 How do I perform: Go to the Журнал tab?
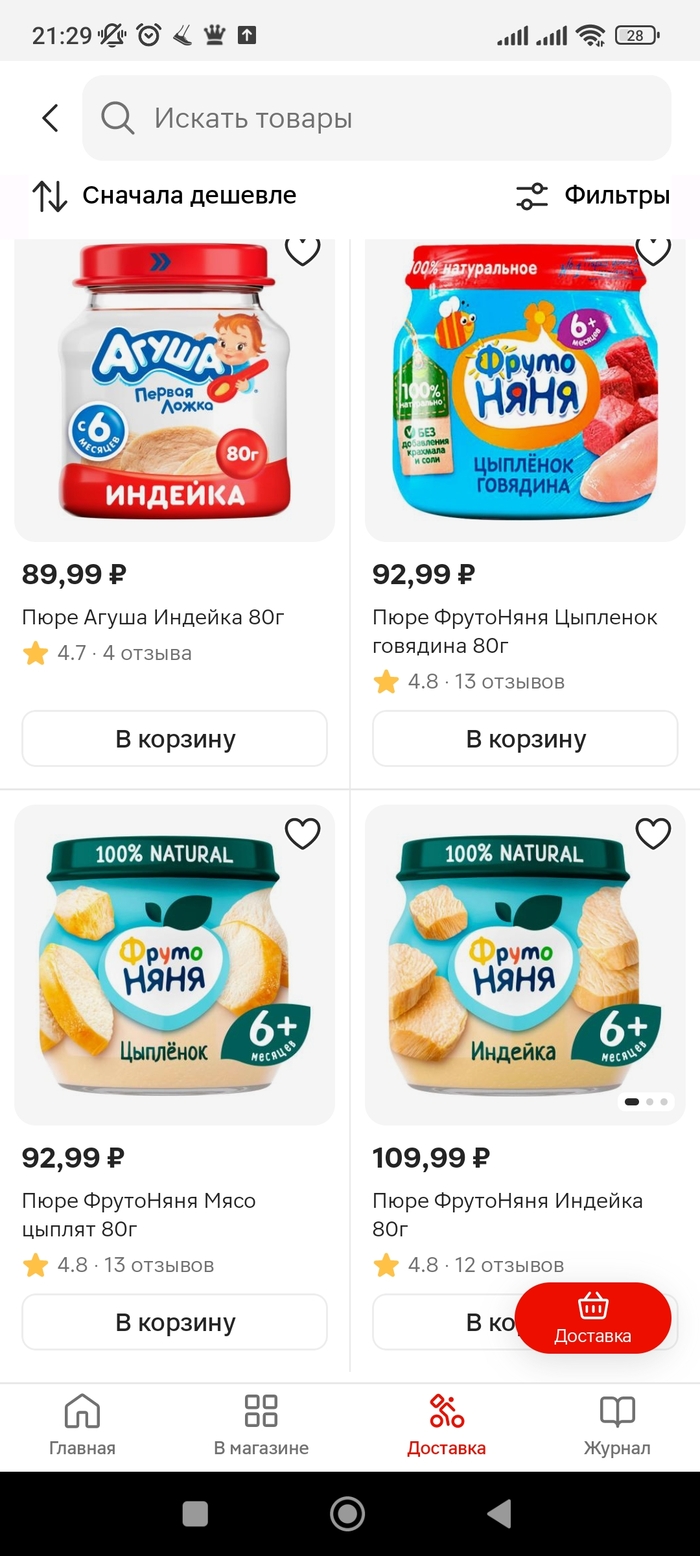coord(617,1425)
